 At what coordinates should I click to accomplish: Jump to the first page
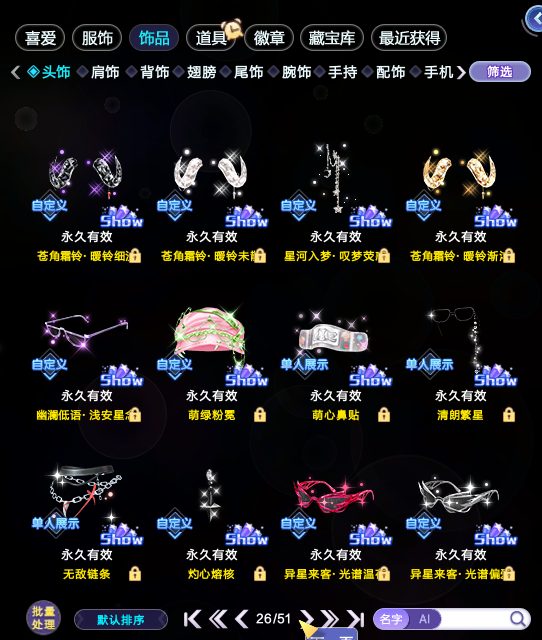(x=192, y=619)
